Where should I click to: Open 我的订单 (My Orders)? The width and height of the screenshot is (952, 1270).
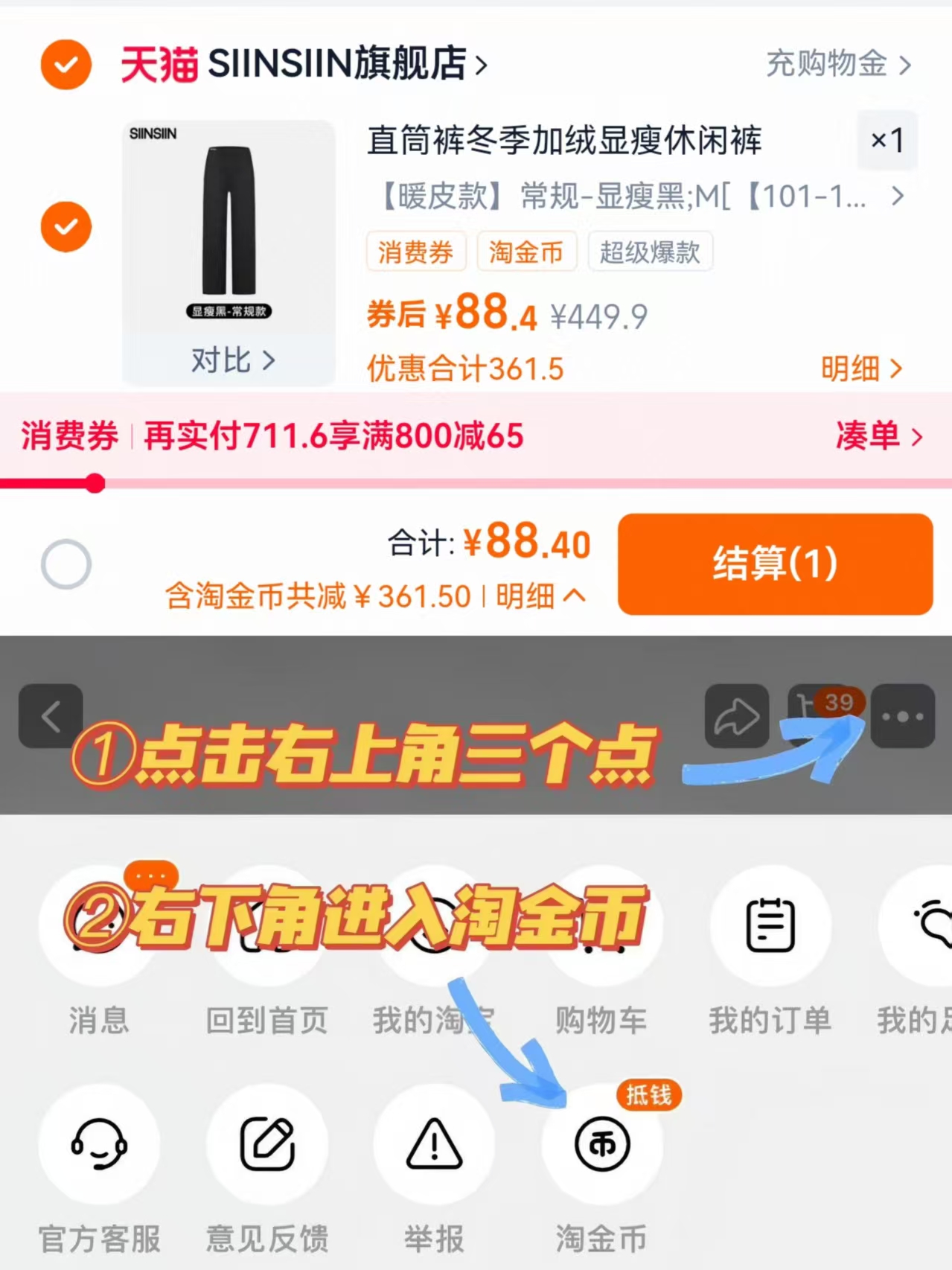coord(770,925)
